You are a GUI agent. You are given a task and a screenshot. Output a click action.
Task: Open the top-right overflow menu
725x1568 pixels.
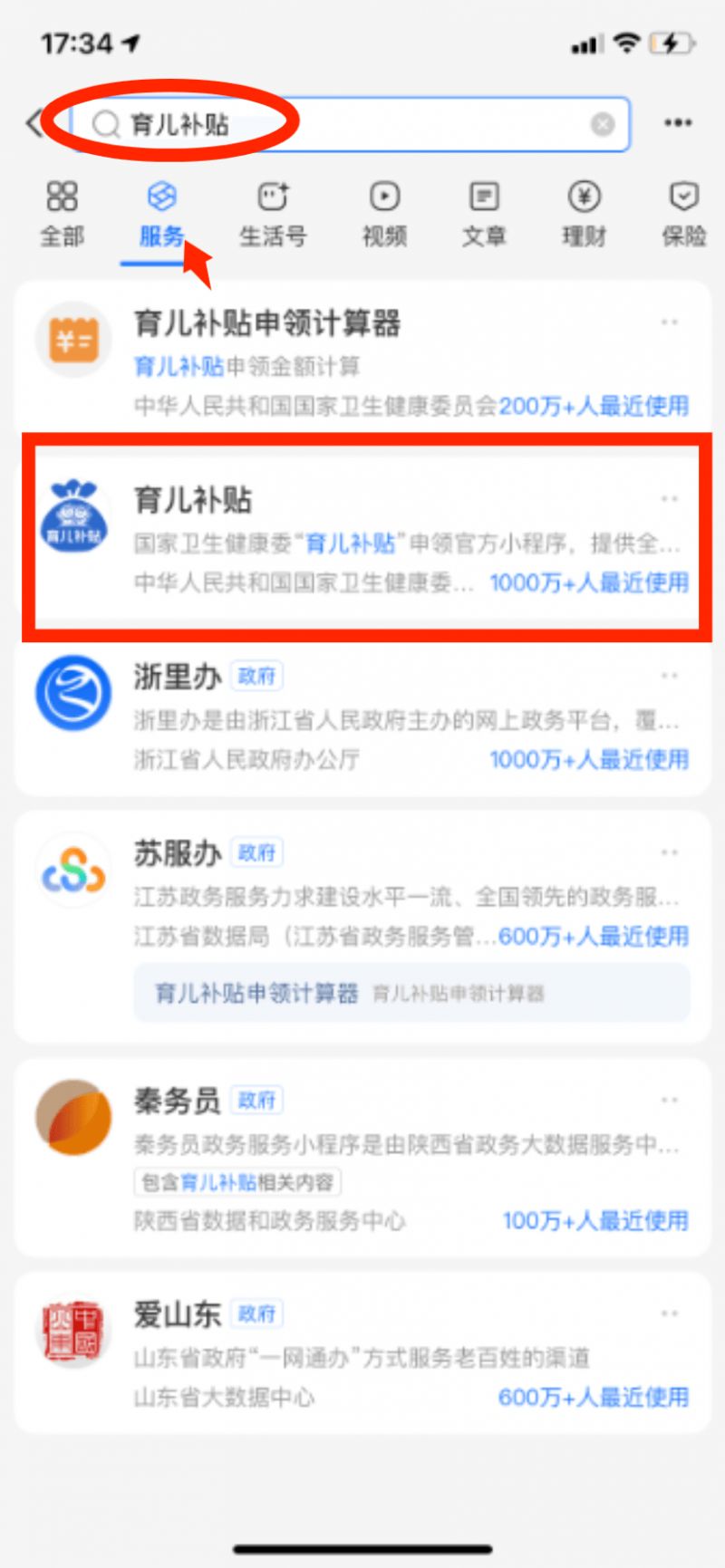tap(678, 123)
